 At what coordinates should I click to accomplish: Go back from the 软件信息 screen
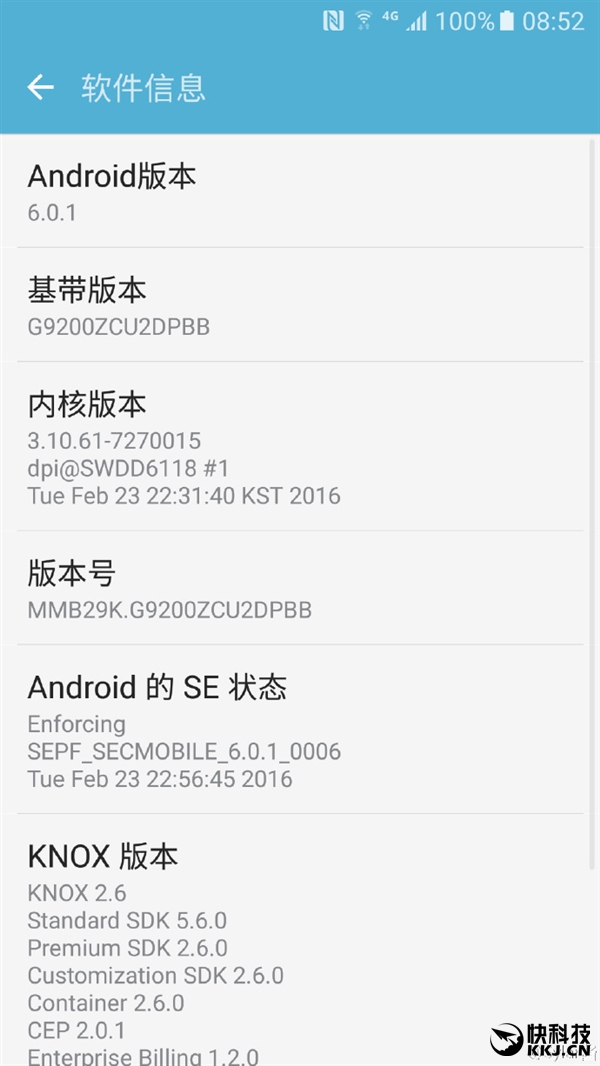(x=40, y=88)
